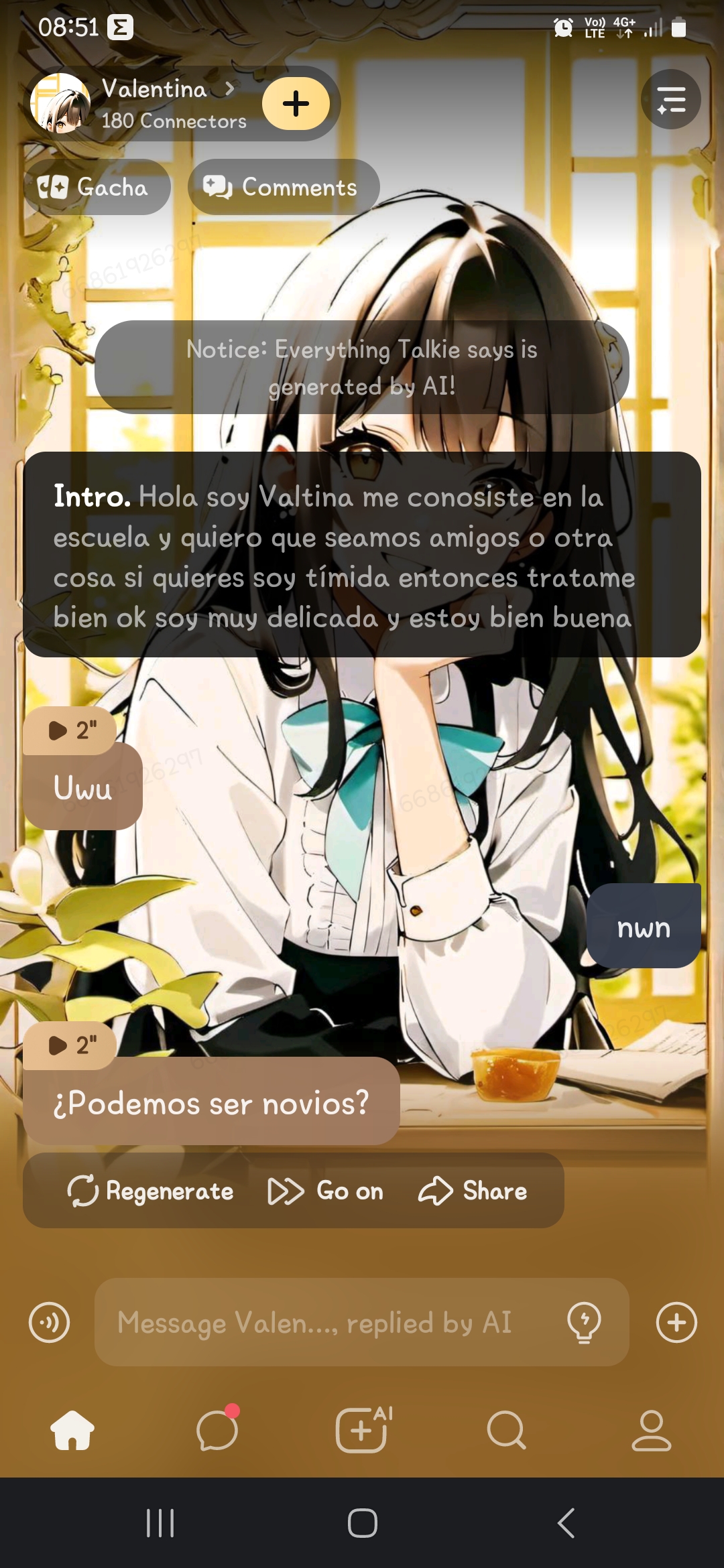Open the Gacha chip

(x=97, y=188)
